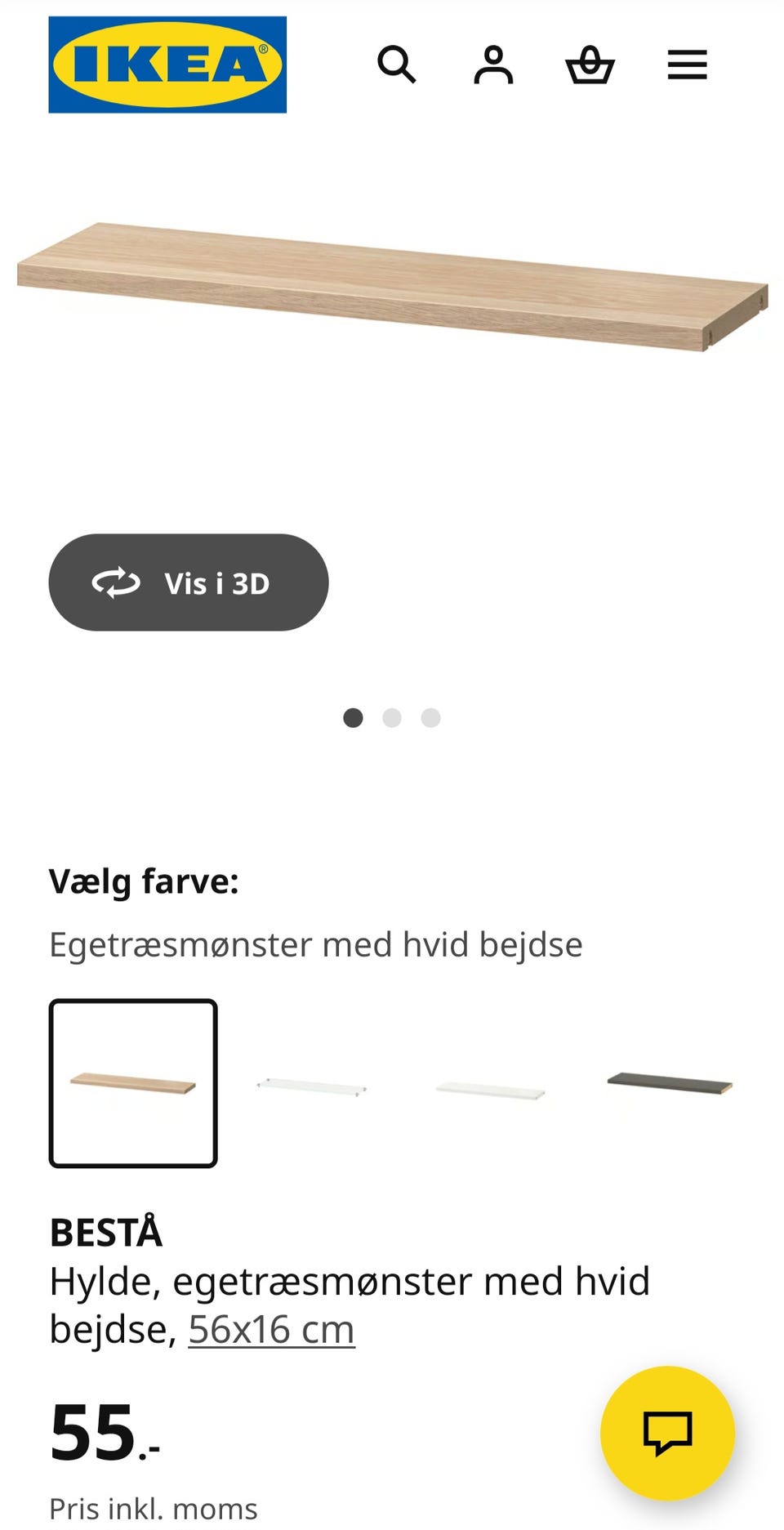Open the hamburger navigation menu icon
Viewport: 784px width, 1530px height.
pos(687,65)
